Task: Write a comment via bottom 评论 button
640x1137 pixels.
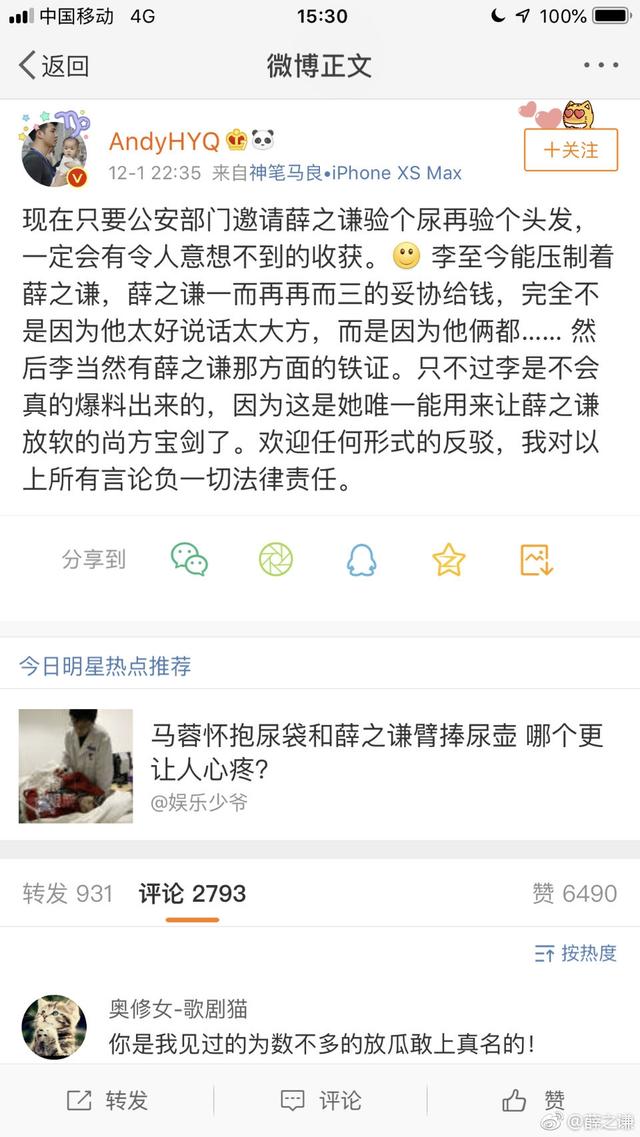Action: (320, 1100)
